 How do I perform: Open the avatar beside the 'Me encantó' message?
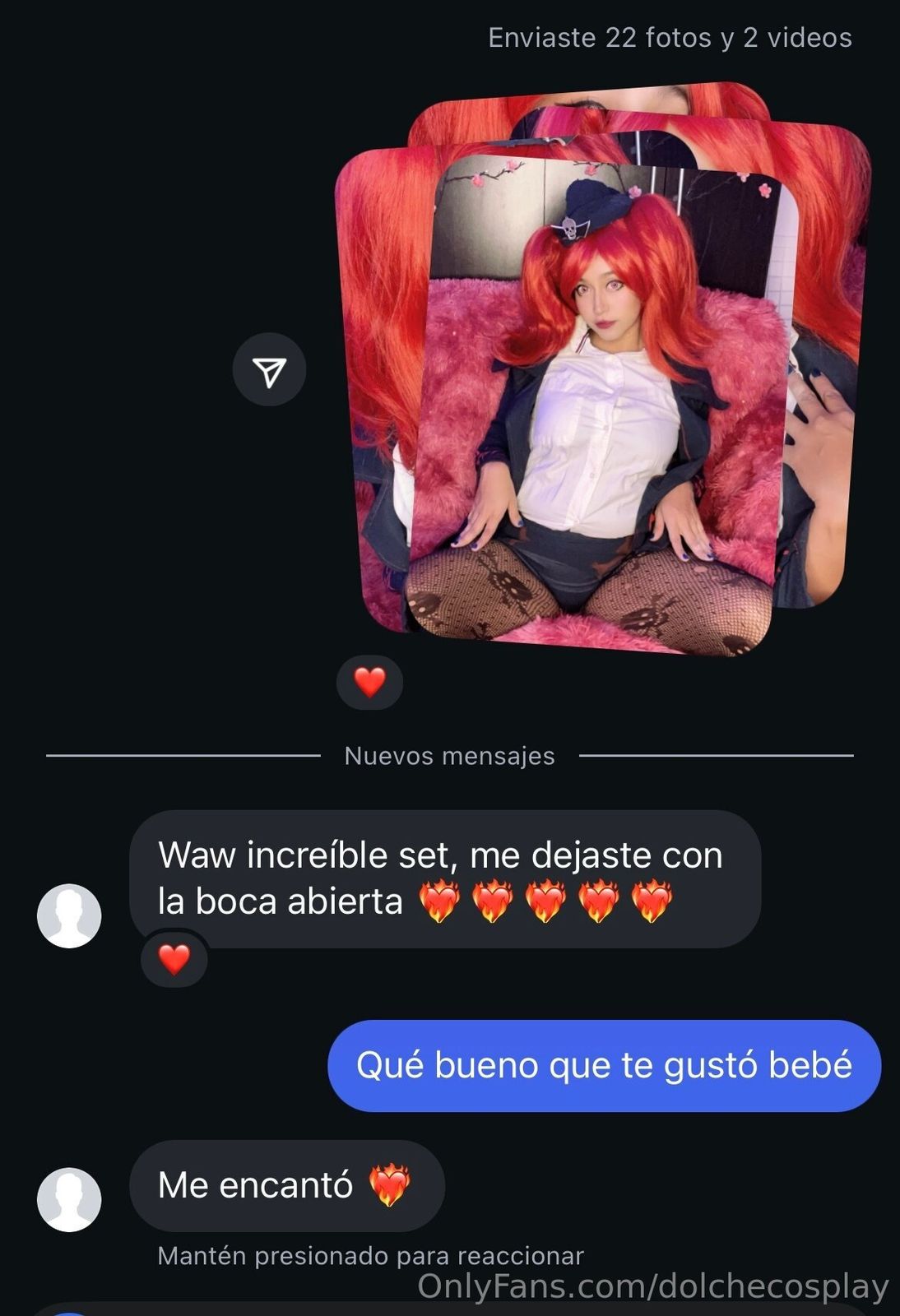tap(69, 1199)
